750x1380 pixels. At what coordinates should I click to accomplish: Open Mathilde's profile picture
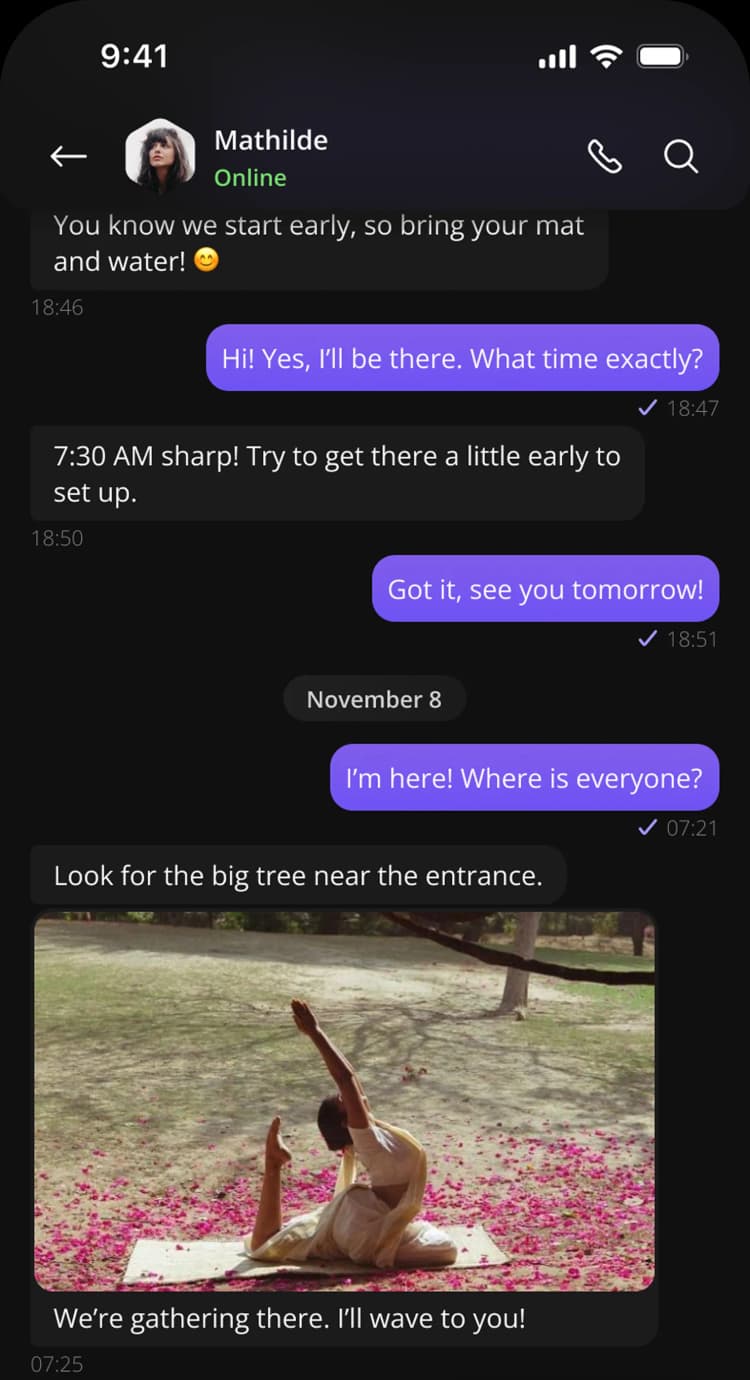pyautogui.click(x=160, y=156)
